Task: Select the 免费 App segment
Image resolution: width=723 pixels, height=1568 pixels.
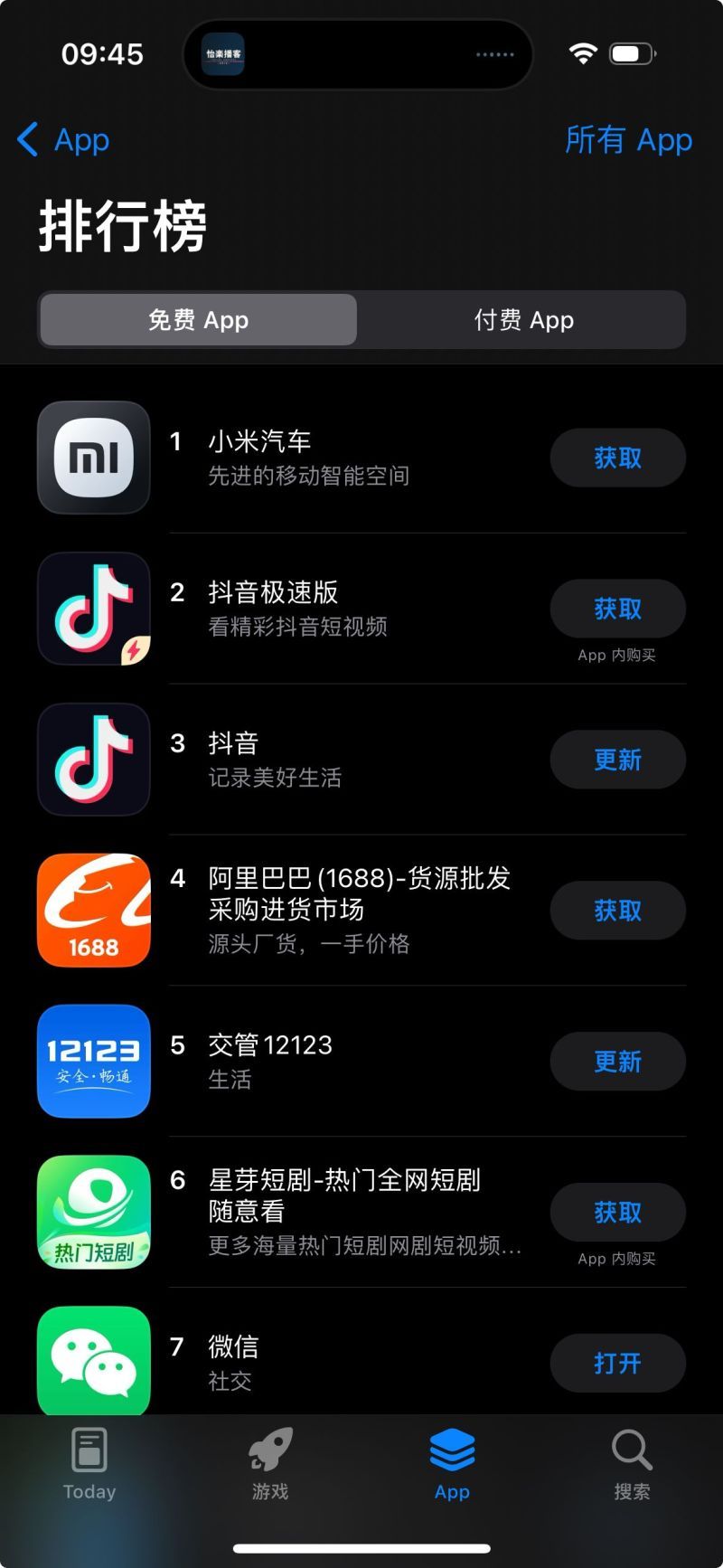Action: [x=199, y=320]
